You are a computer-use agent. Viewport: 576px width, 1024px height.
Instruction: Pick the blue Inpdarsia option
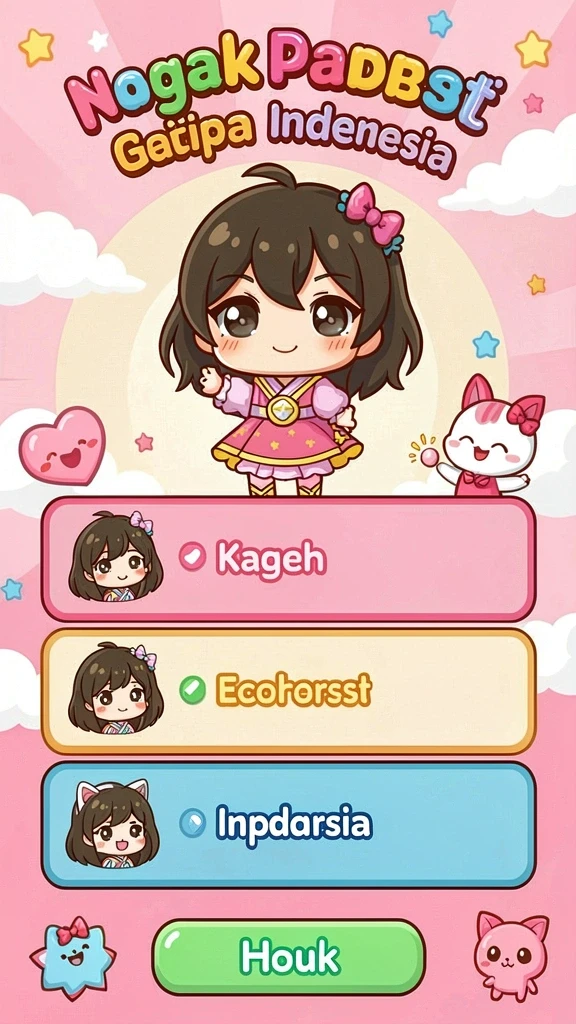(288, 824)
